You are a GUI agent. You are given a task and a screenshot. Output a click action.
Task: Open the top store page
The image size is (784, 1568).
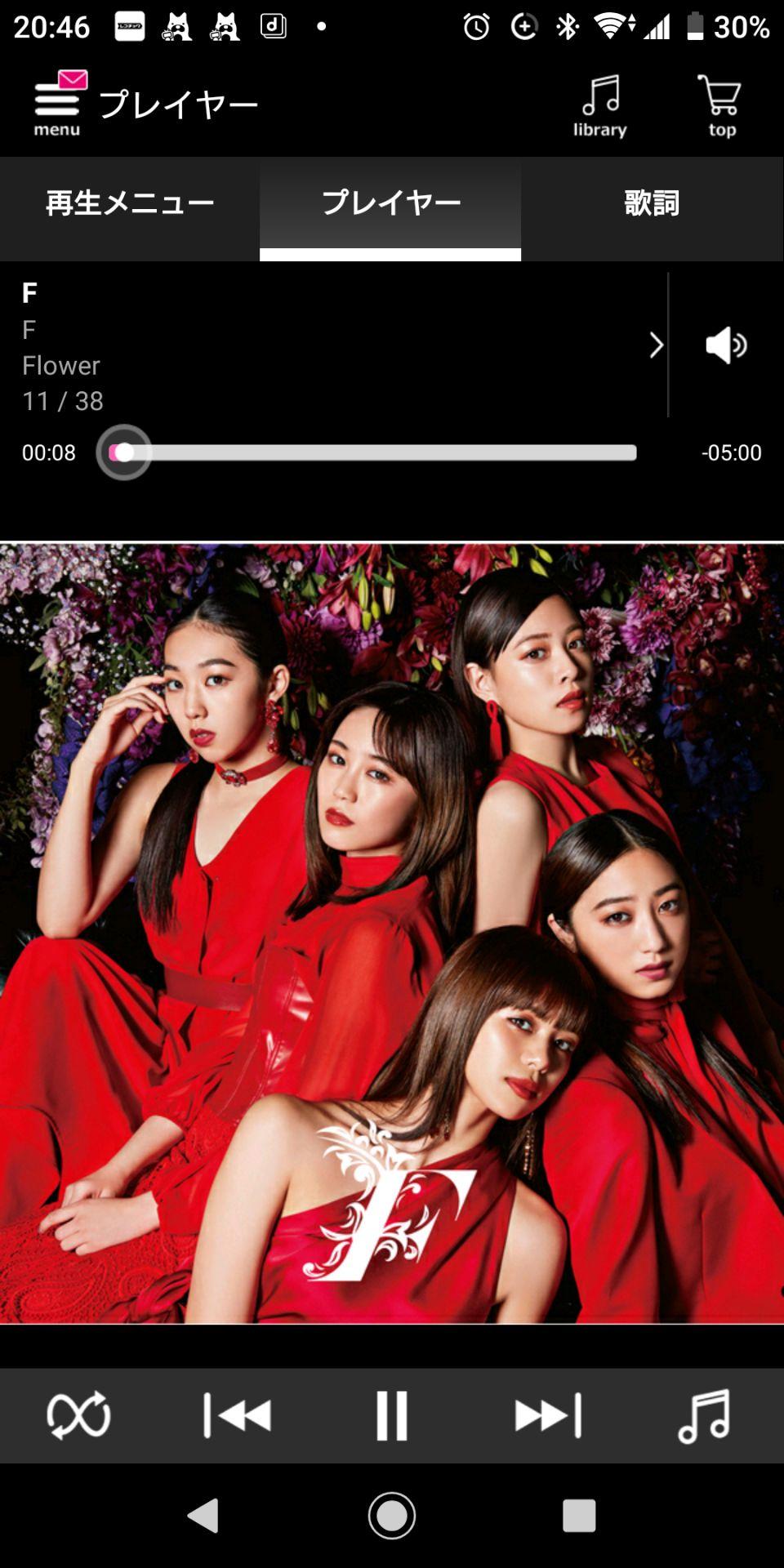[720, 105]
